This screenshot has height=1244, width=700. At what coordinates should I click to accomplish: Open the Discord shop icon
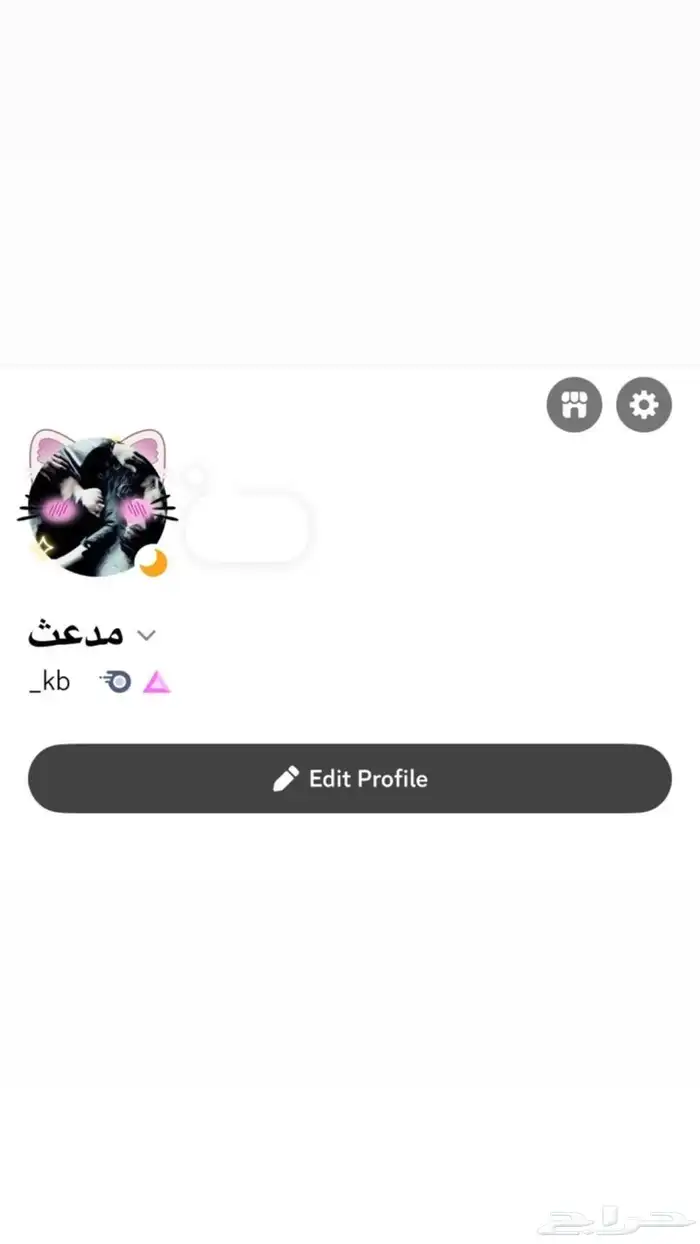[x=574, y=405]
